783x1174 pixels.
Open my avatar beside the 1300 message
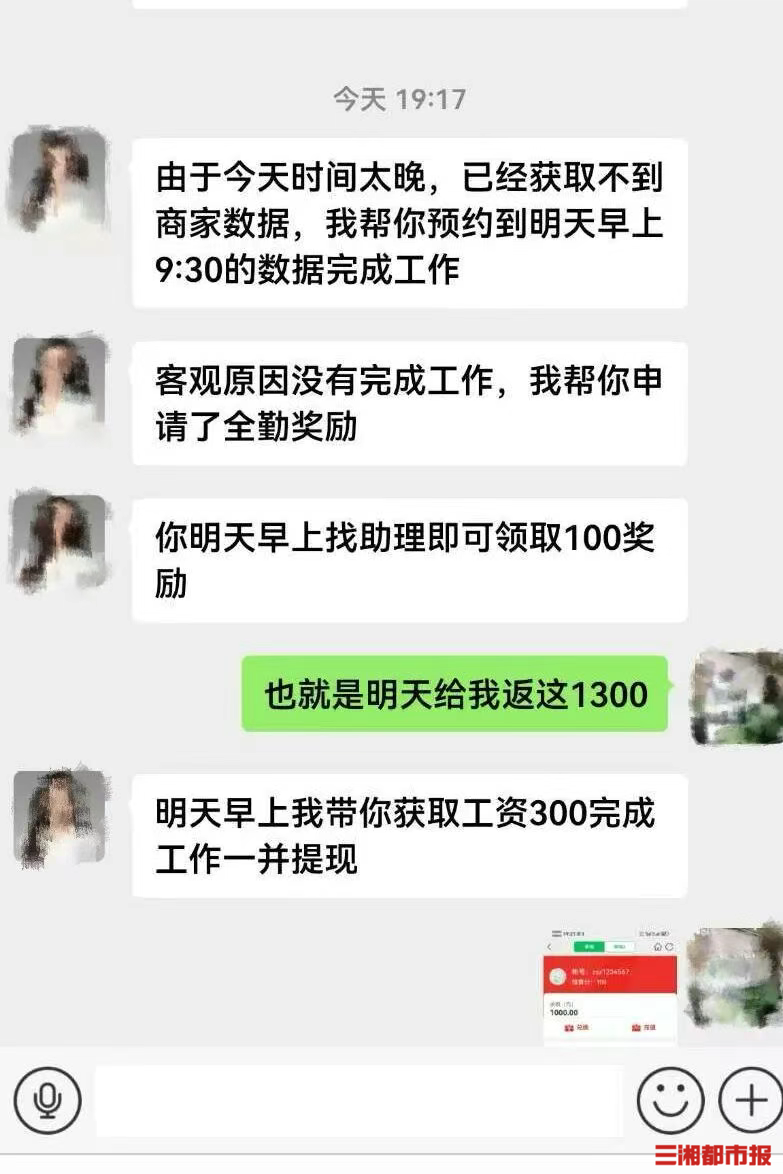point(737,697)
